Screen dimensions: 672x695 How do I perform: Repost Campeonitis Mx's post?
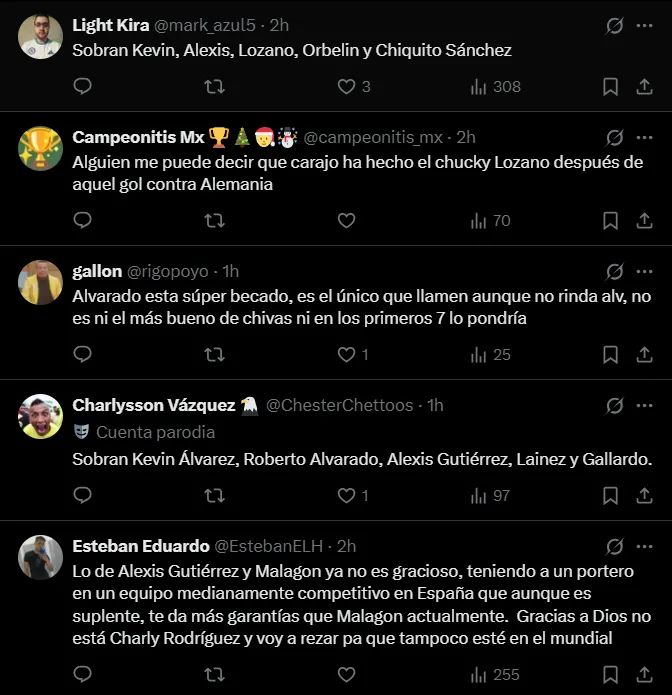(x=214, y=220)
